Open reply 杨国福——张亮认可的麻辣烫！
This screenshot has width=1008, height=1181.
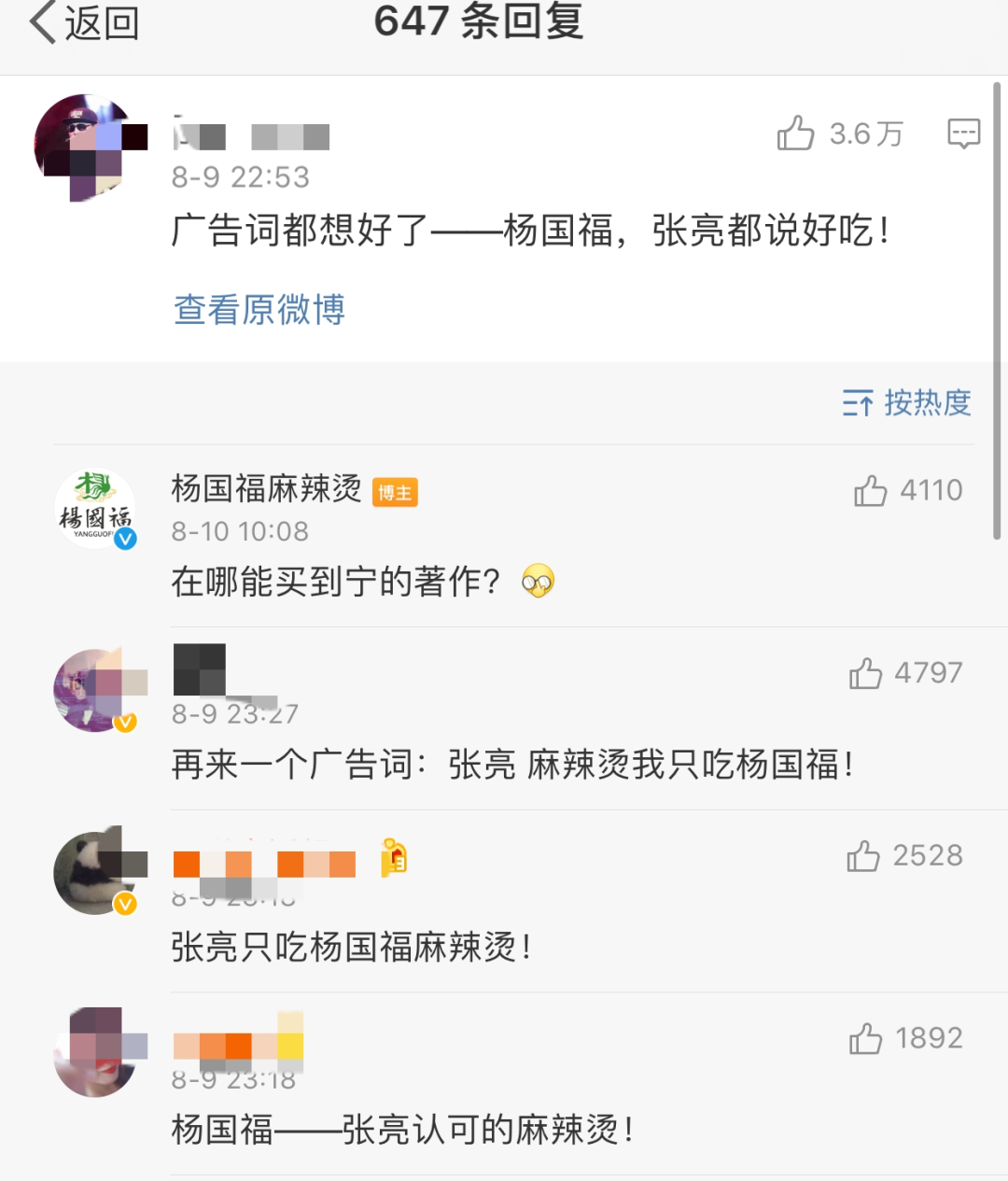point(403,1130)
